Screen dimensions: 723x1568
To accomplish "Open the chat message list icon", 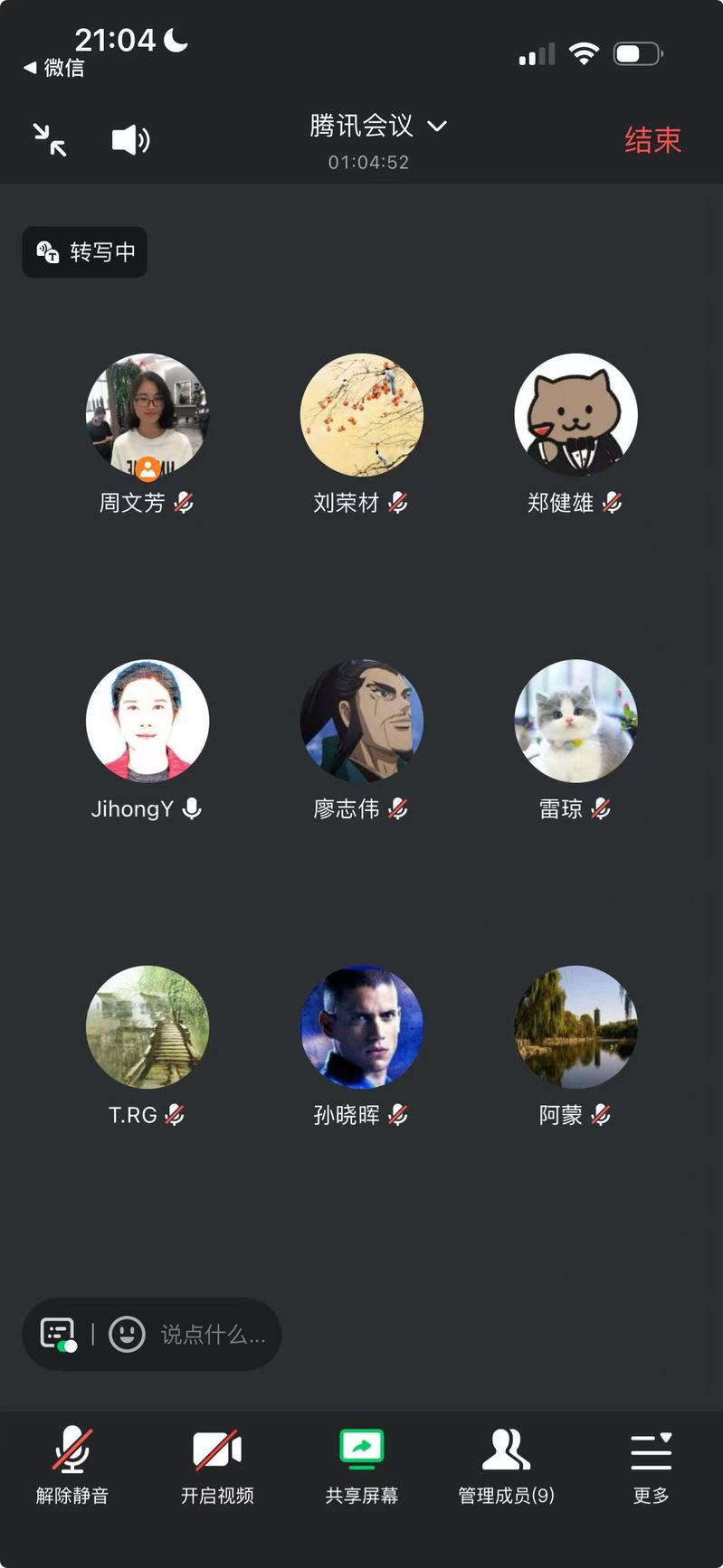I will pyautogui.click(x=58, y=1334).
